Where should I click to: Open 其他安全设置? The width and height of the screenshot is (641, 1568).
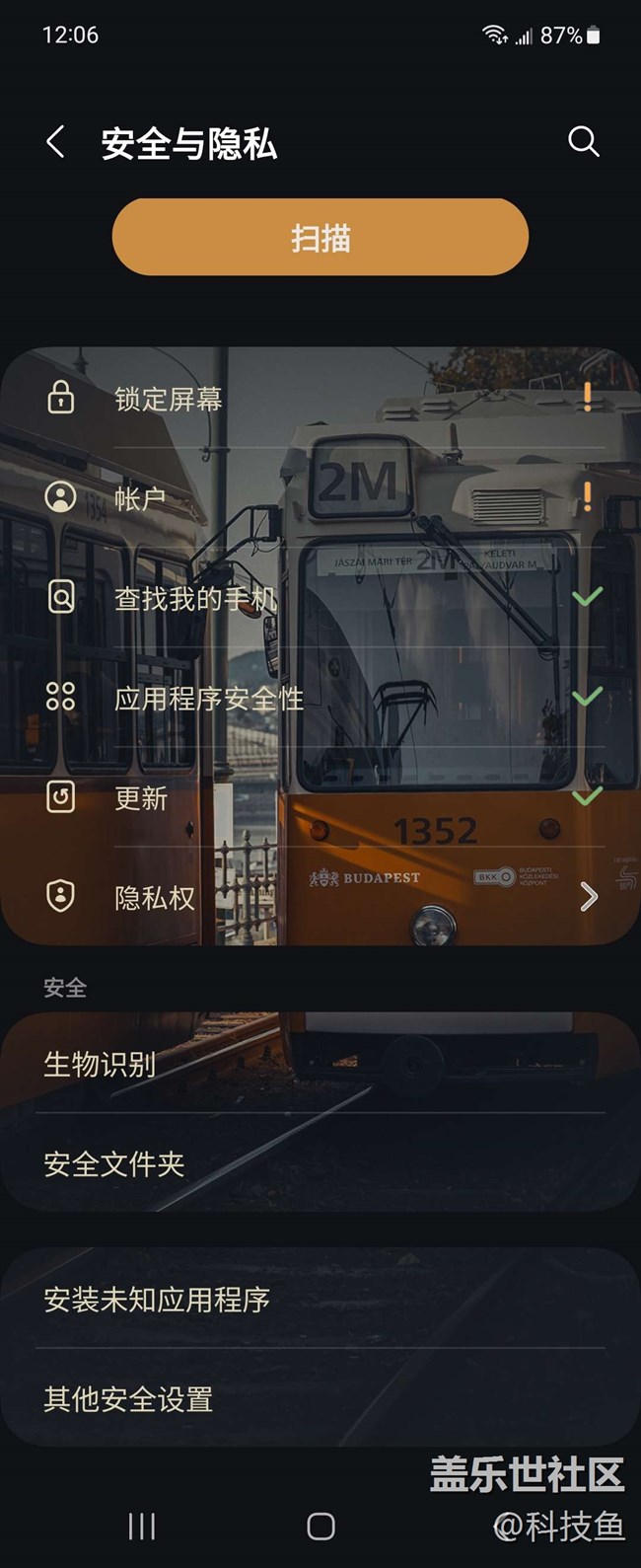pyautogui.click(x=320, y=1399)
